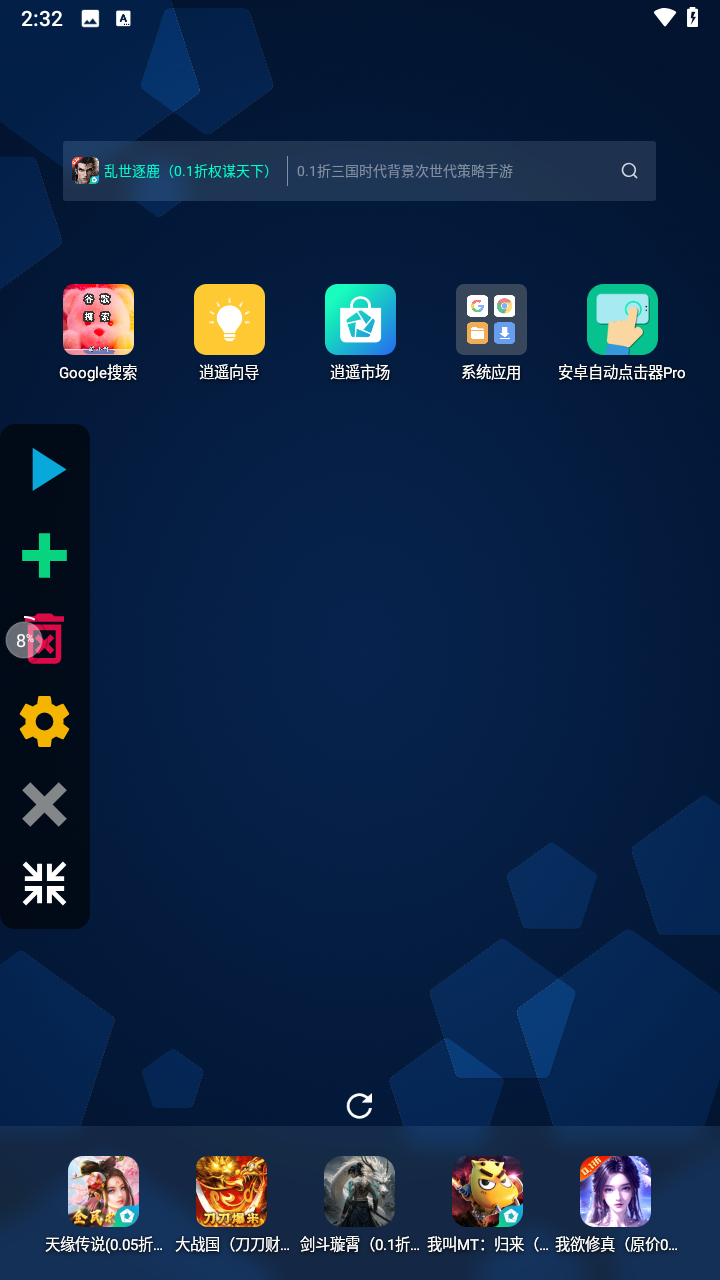Viewport: 720px width, 1280px height.
Task: Open auto clicker settings gear
Action: tap(45, 721)
